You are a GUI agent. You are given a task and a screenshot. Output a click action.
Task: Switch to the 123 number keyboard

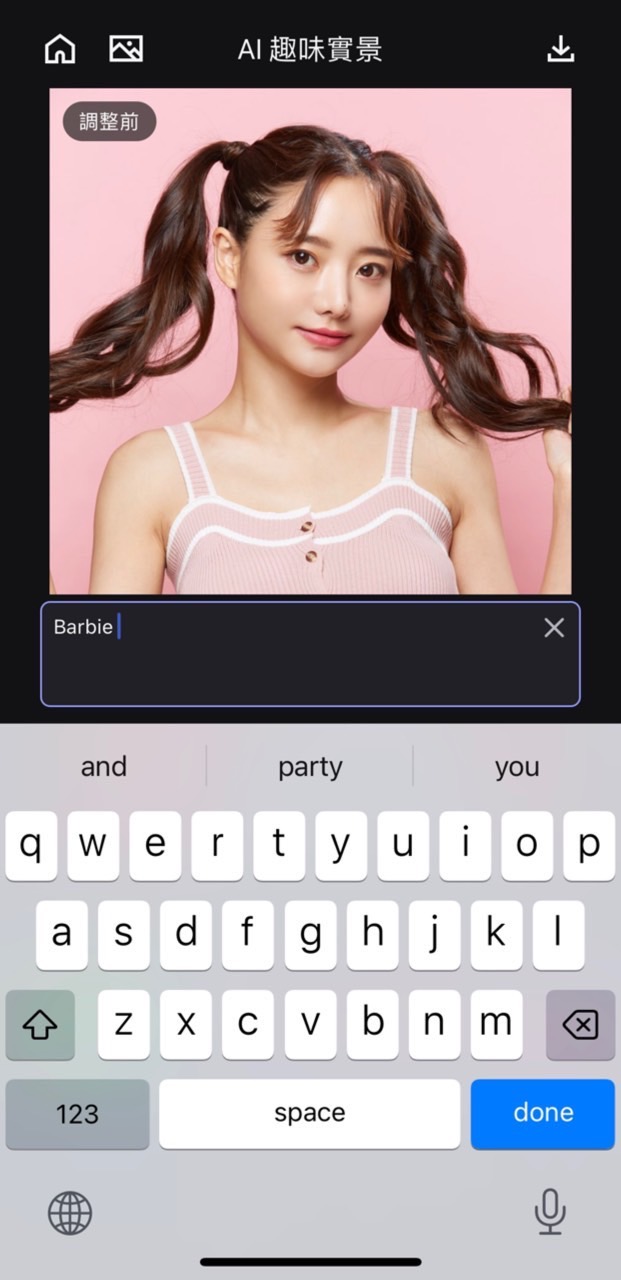[77, 1113]
